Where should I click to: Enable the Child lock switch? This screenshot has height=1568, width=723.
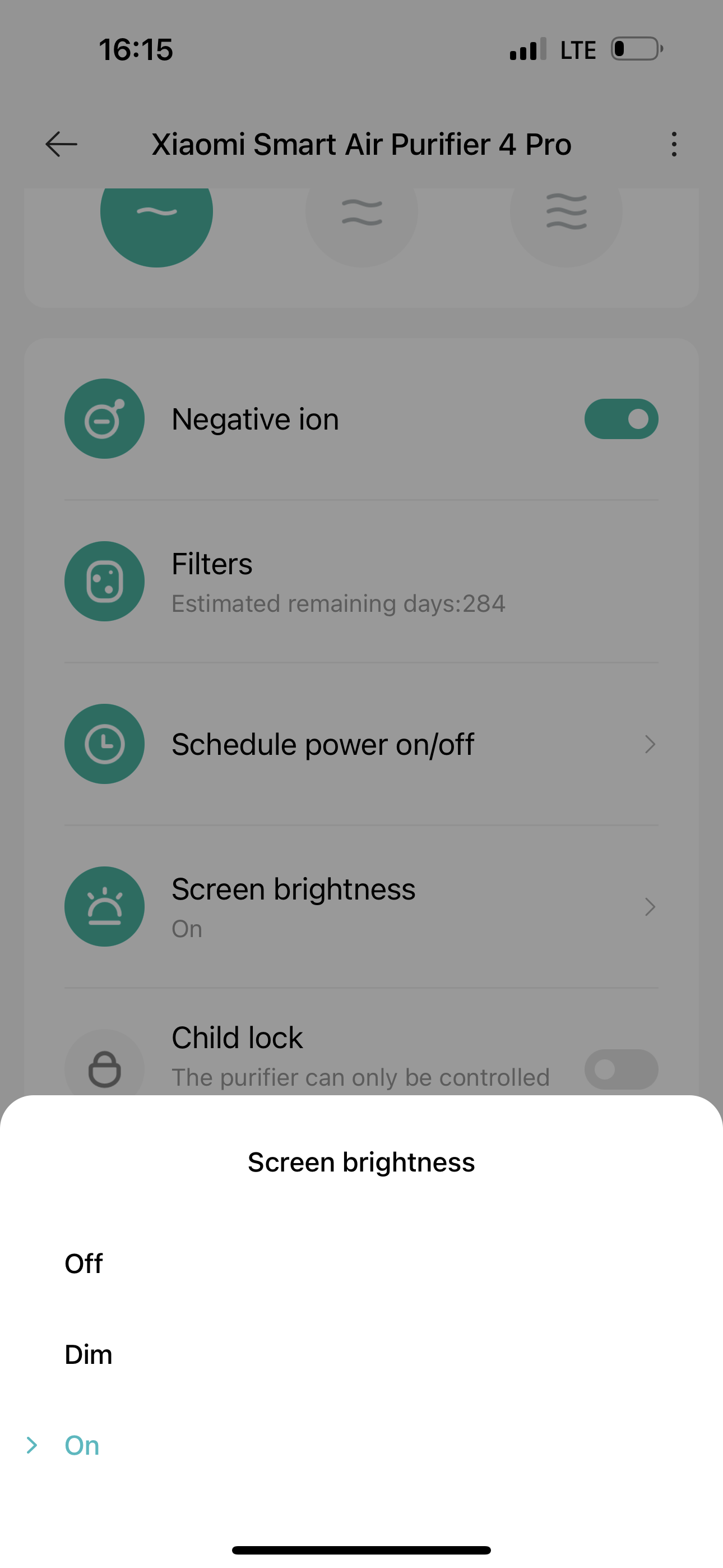point(622,1069)
